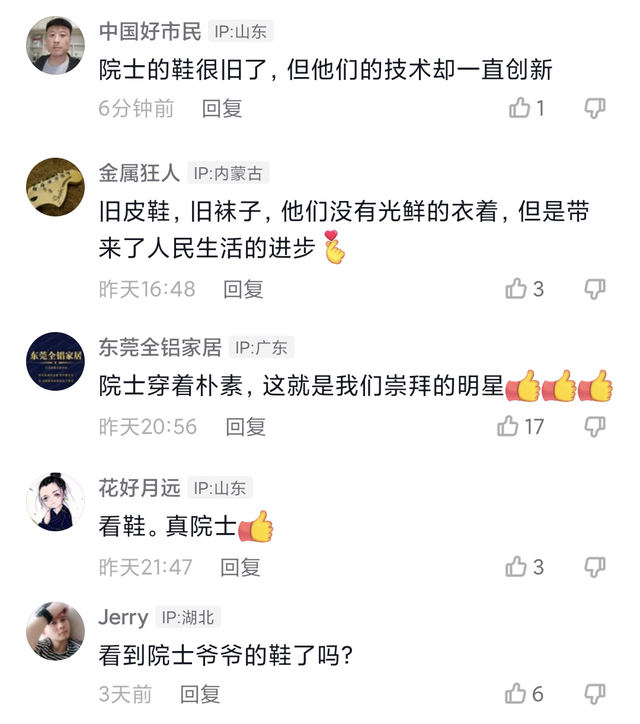This screenshot has height=724, width=640.
Task: Reply to 花好月远's comment
Action: click(240, 567)
